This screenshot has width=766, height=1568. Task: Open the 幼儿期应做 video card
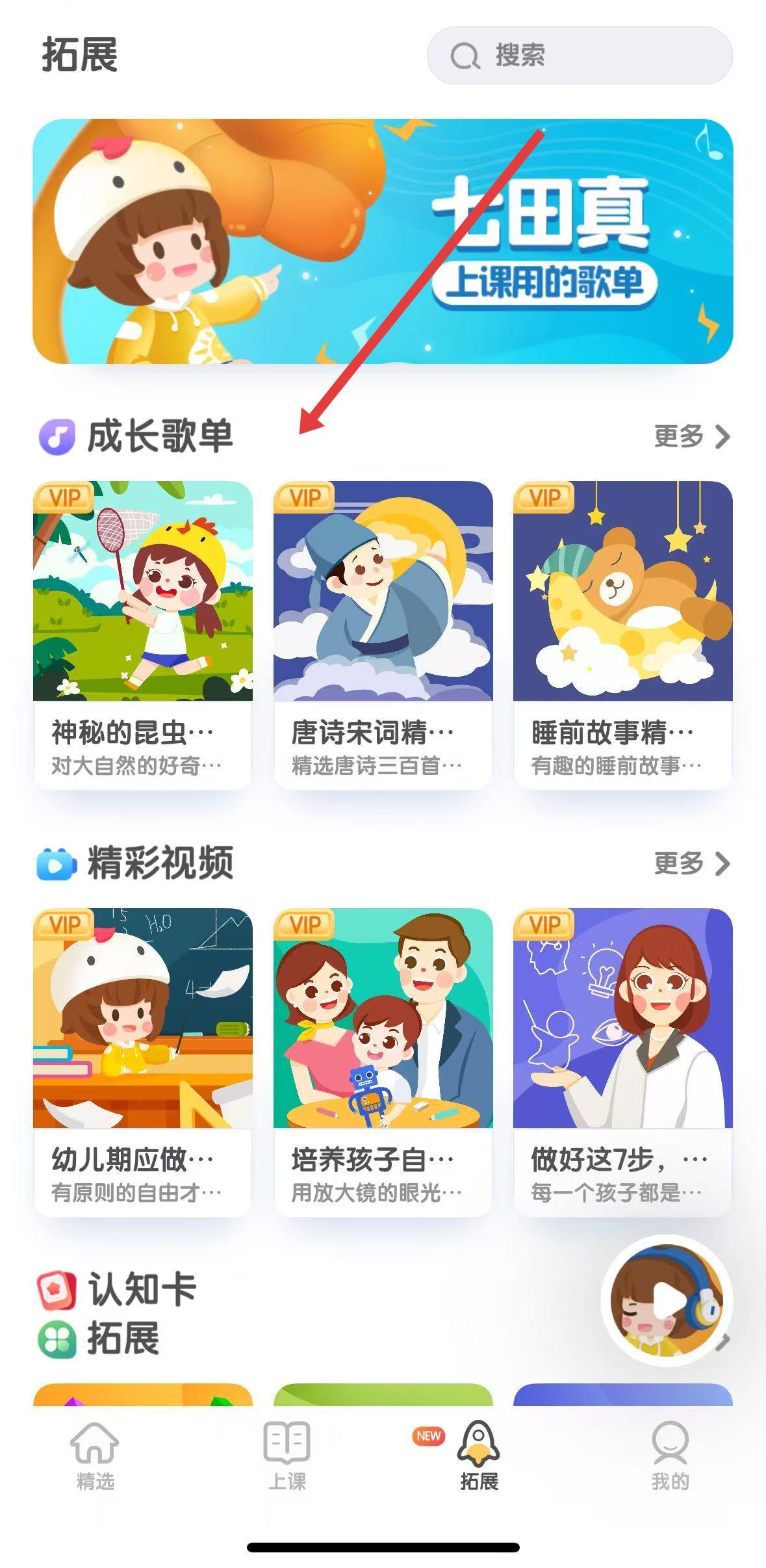[143, 1061]
